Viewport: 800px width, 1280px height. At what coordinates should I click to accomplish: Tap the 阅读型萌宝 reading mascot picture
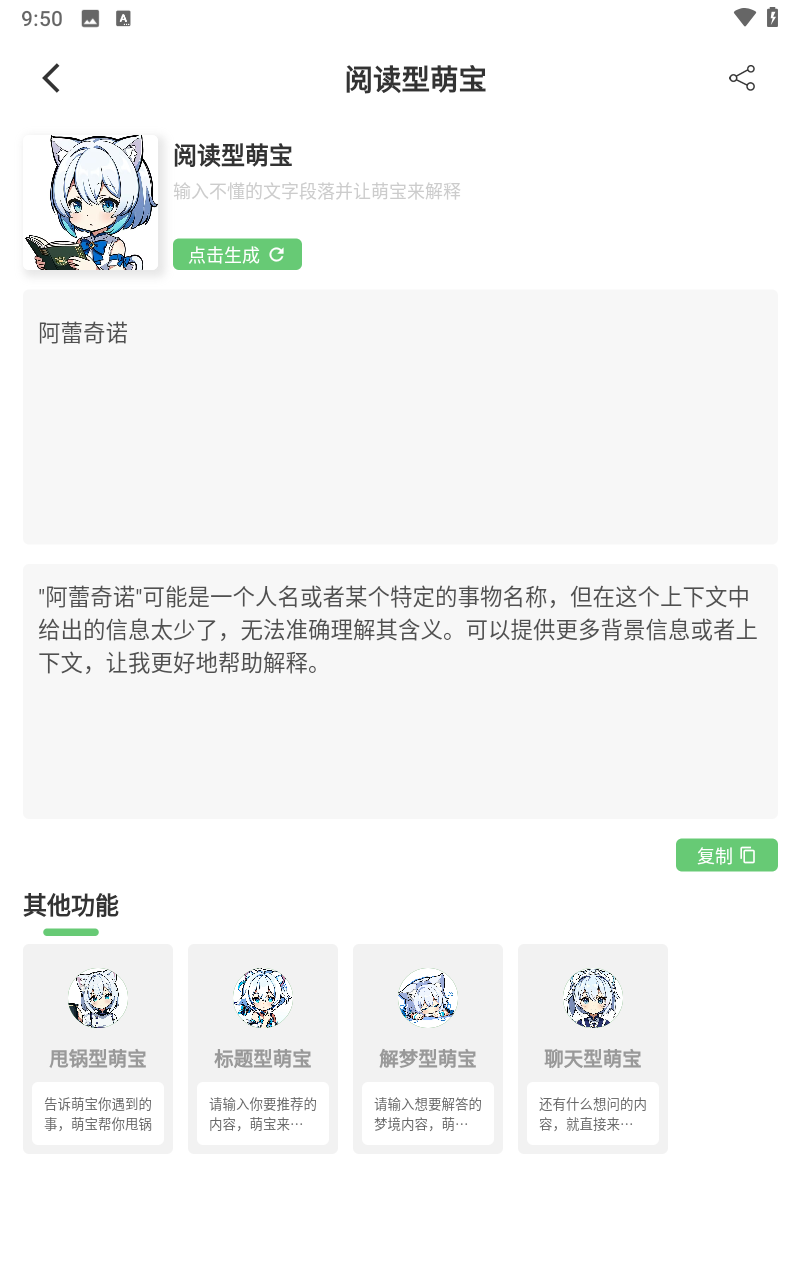(90, 202)
